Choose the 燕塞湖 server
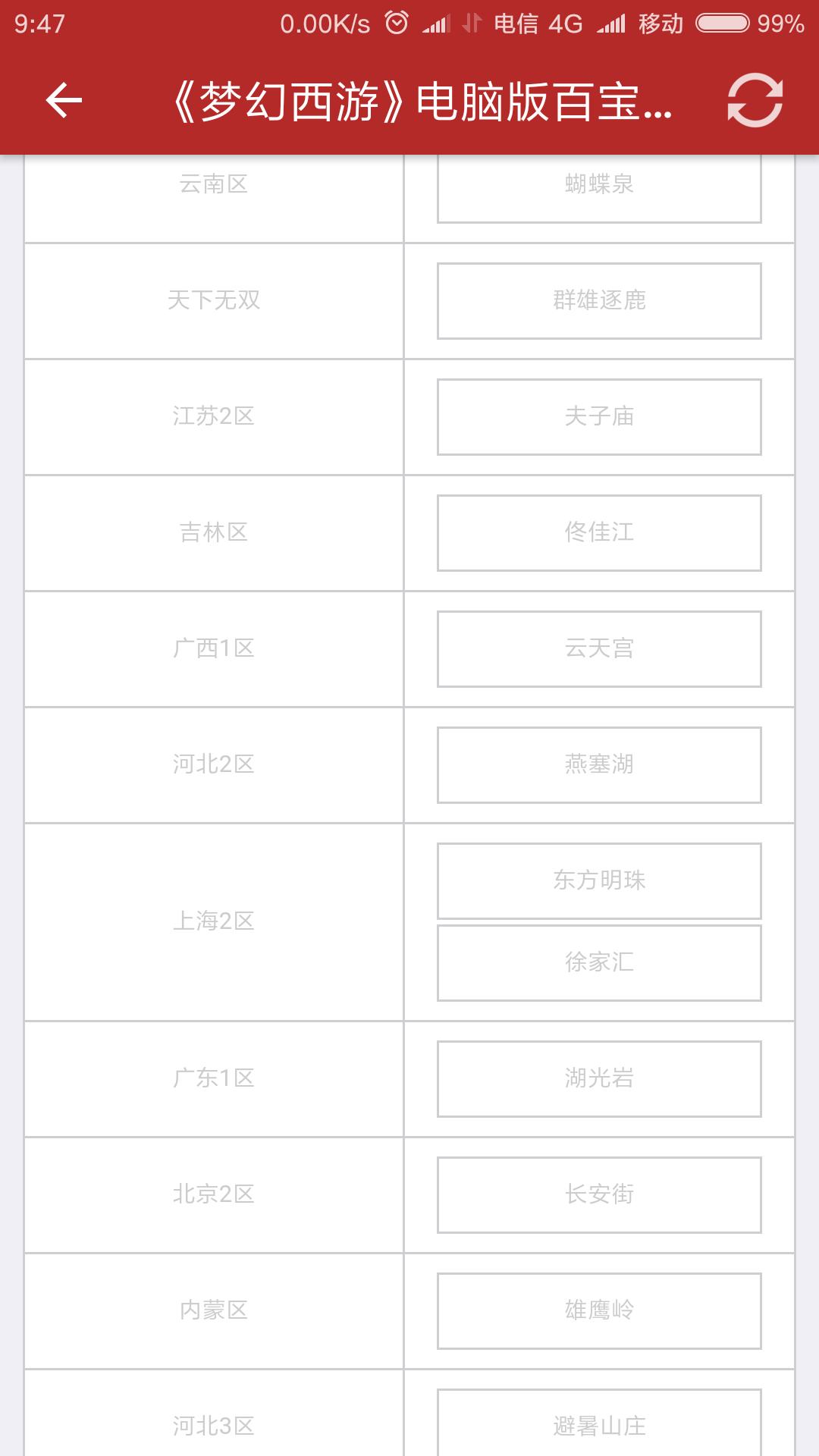Screen dimensions: 819x1456 tap(599, 765)
